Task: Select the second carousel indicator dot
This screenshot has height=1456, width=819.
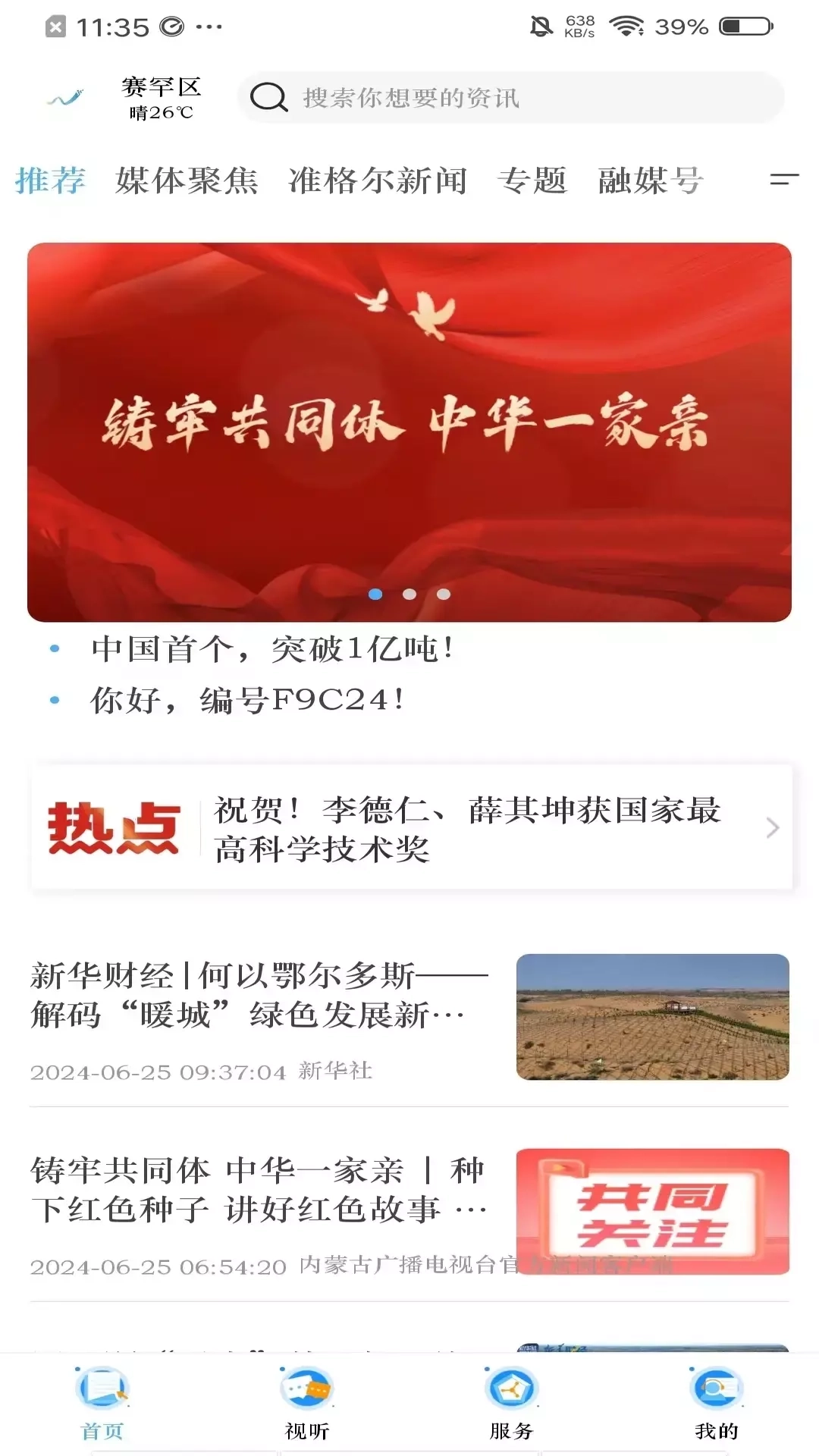Action: click(x=408, y=595)
